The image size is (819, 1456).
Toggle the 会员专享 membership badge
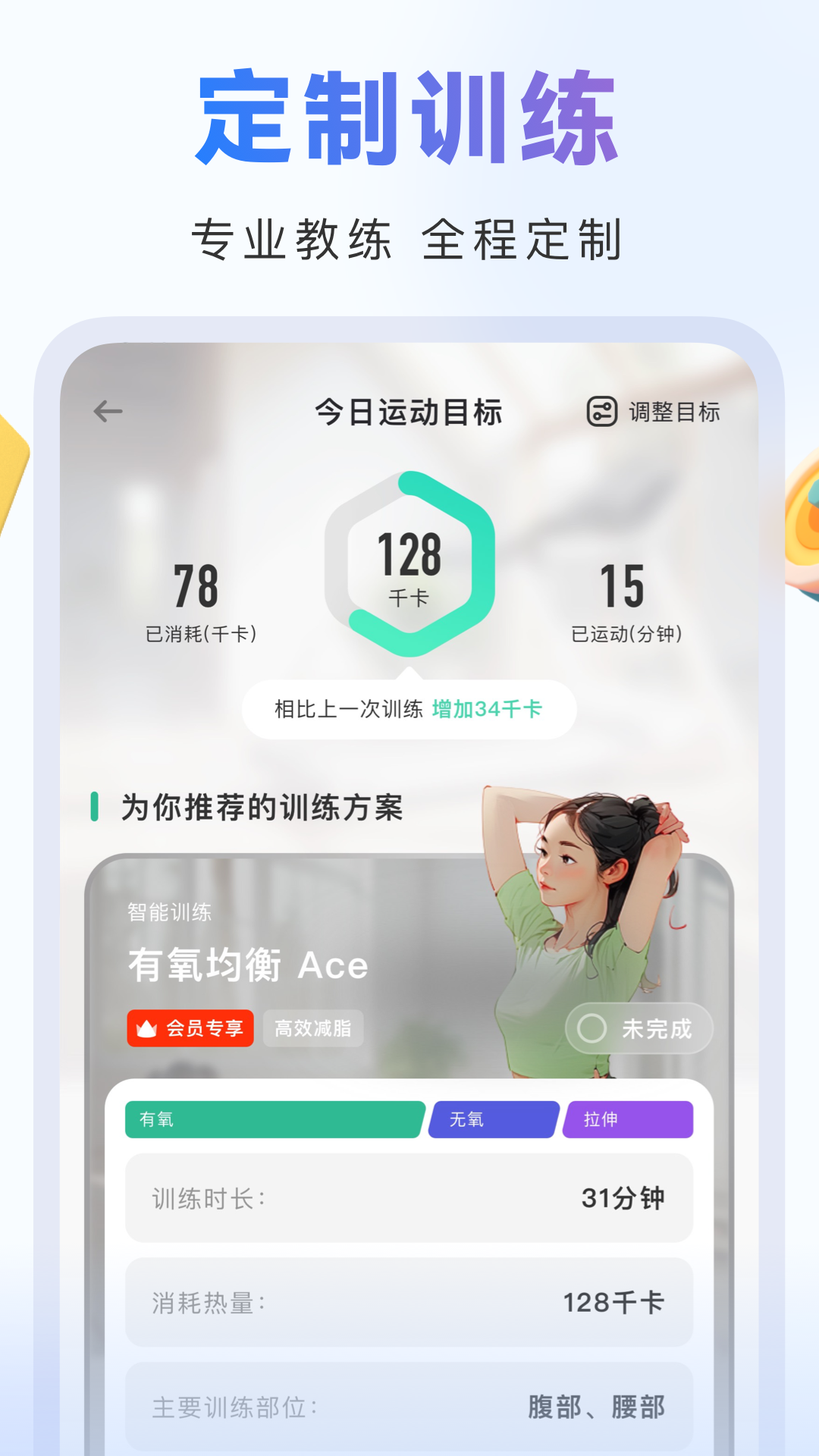point(188,1028)
